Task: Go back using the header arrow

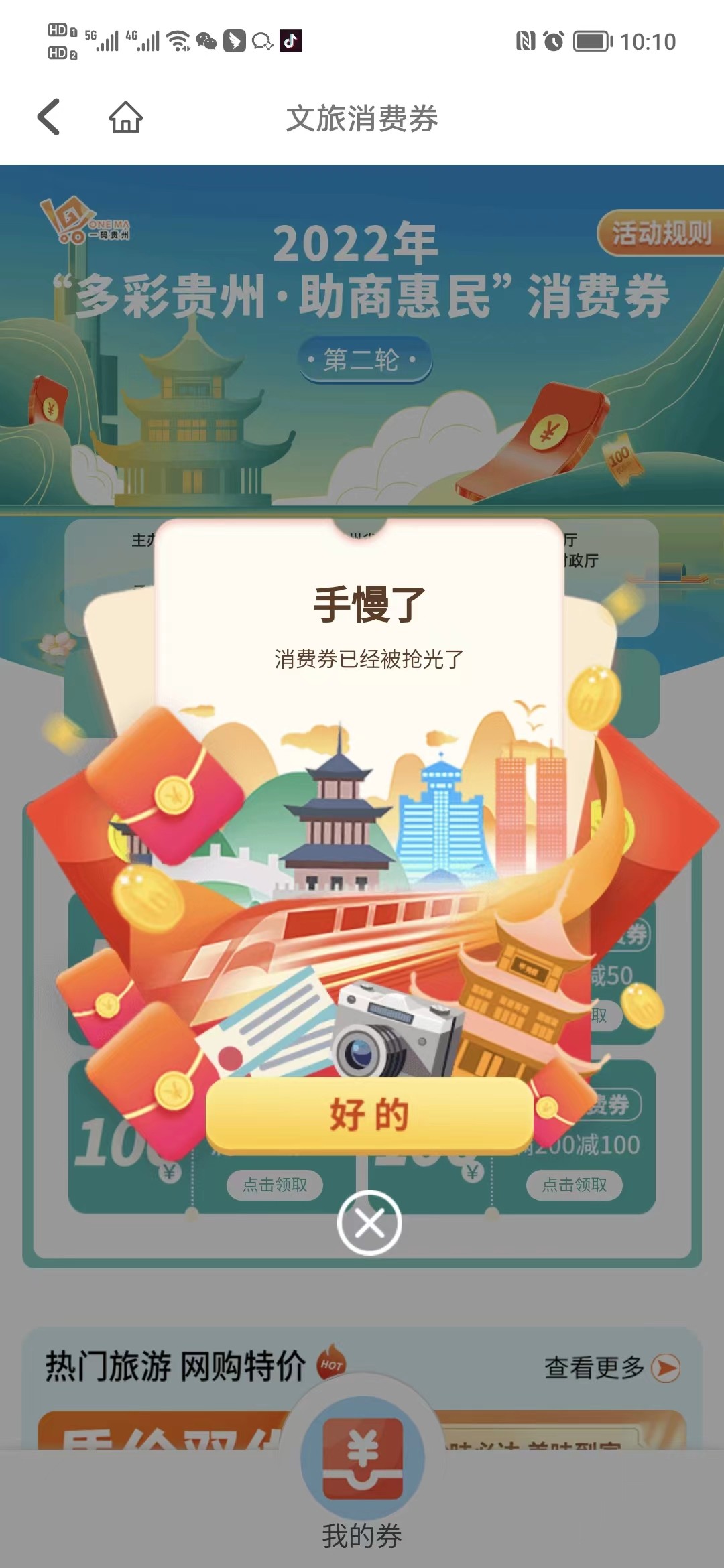Action: pyautogui.click(x=50, y=117)
